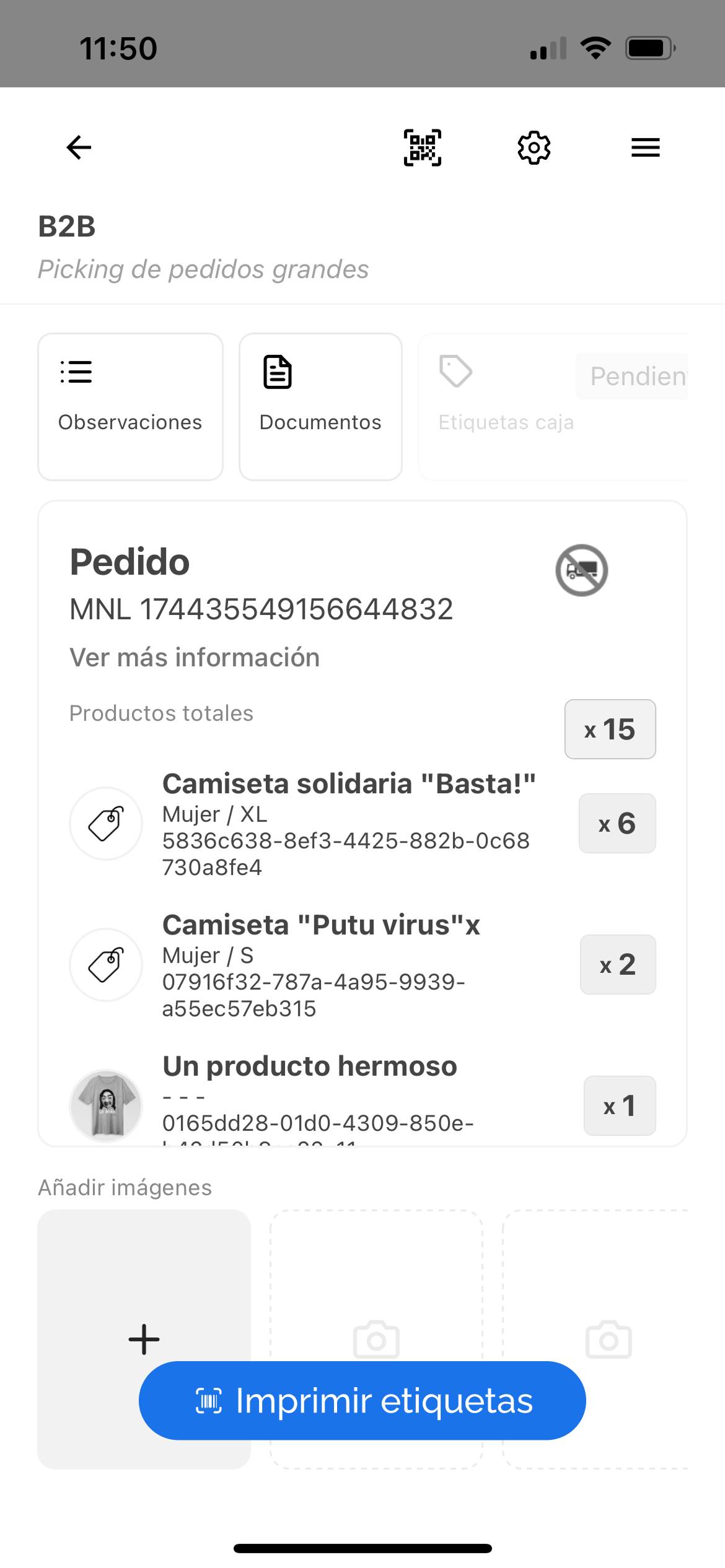This screenshot has width=725, height=1568.
Task: Expand the Observaciones panel
Action: tap(130, 406)
